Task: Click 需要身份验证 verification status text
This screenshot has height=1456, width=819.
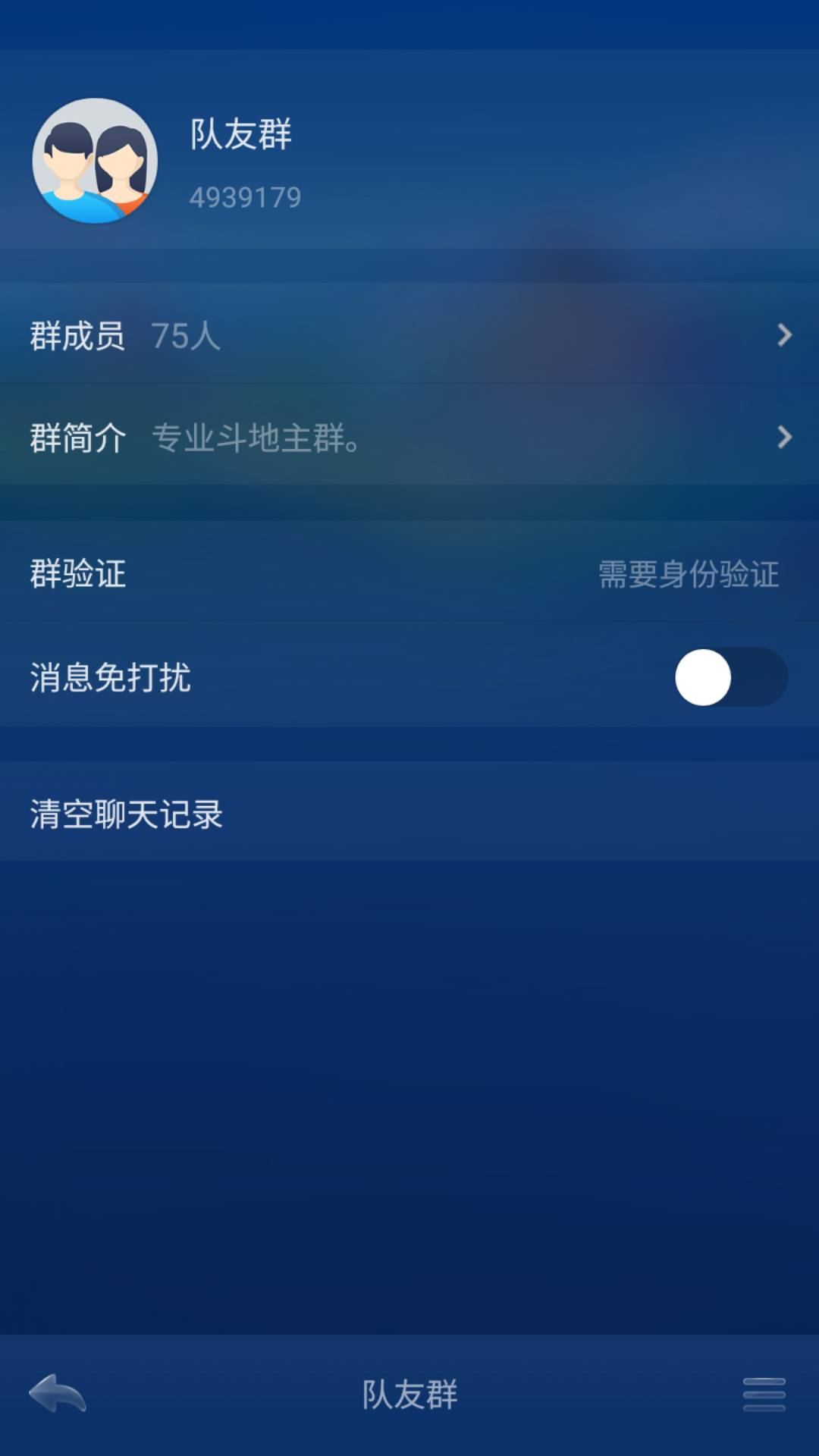Action: point(686,575)
